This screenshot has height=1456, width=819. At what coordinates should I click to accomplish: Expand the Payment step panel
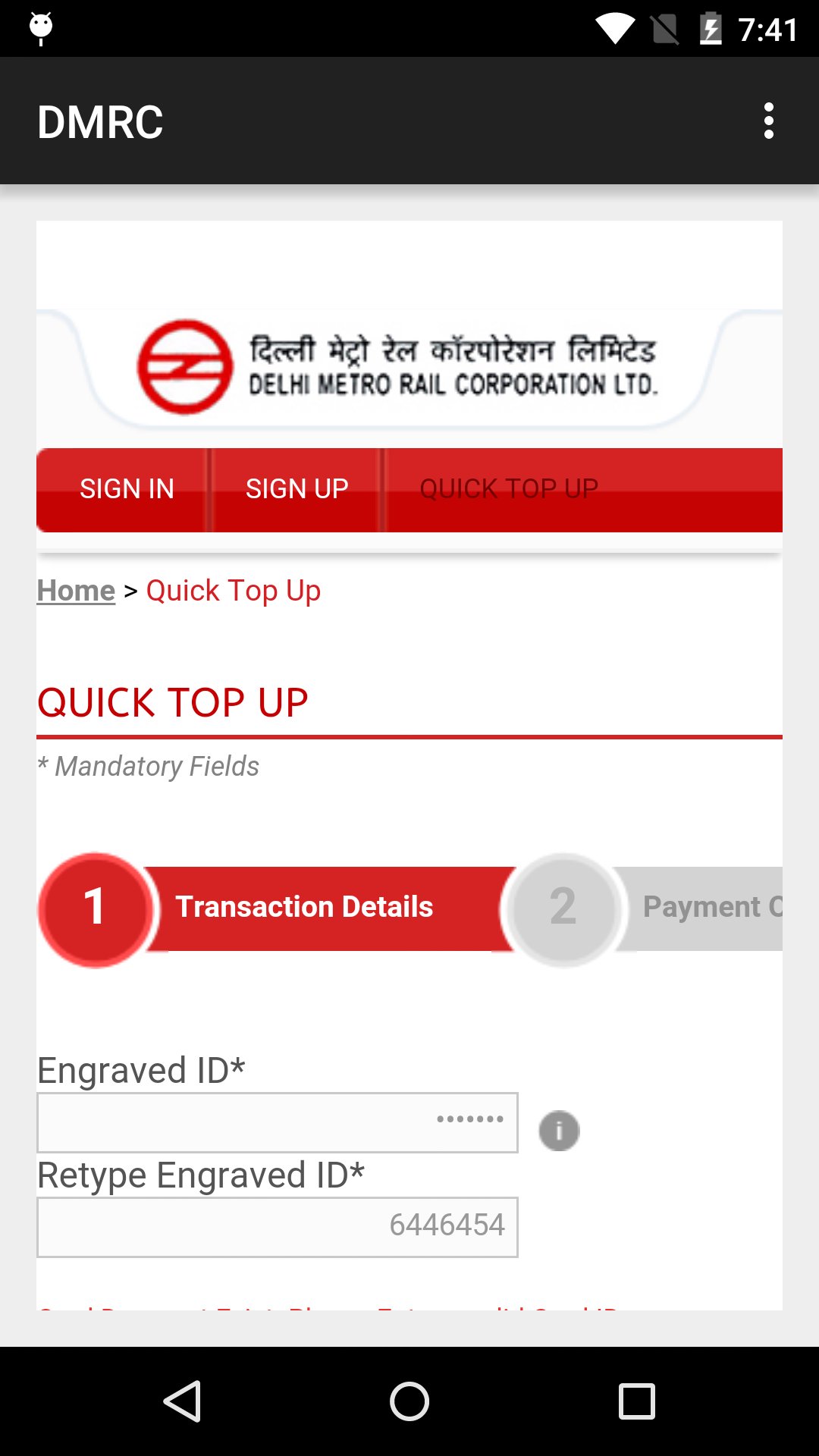tap(713, 906)
